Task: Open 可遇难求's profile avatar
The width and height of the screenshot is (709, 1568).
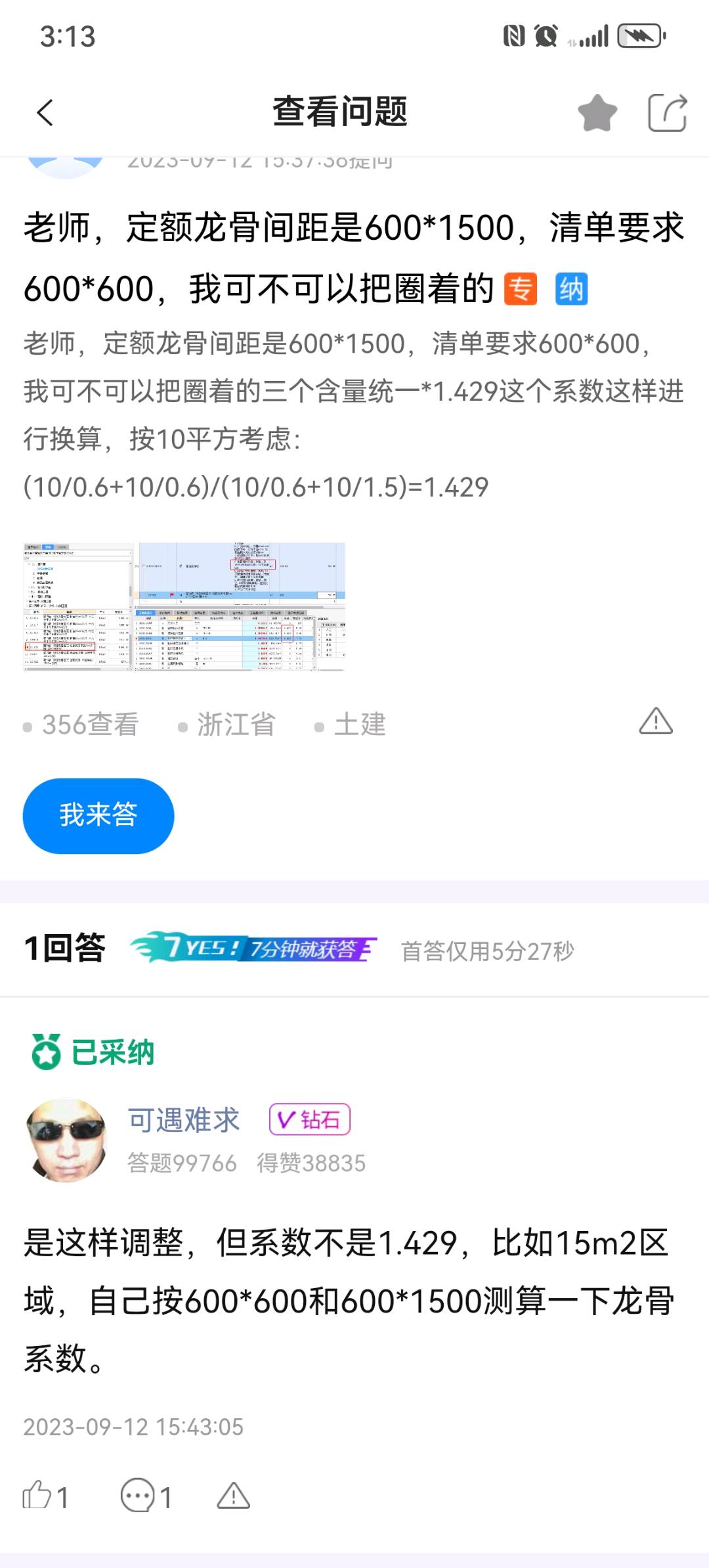Action: pos(66,1140)
